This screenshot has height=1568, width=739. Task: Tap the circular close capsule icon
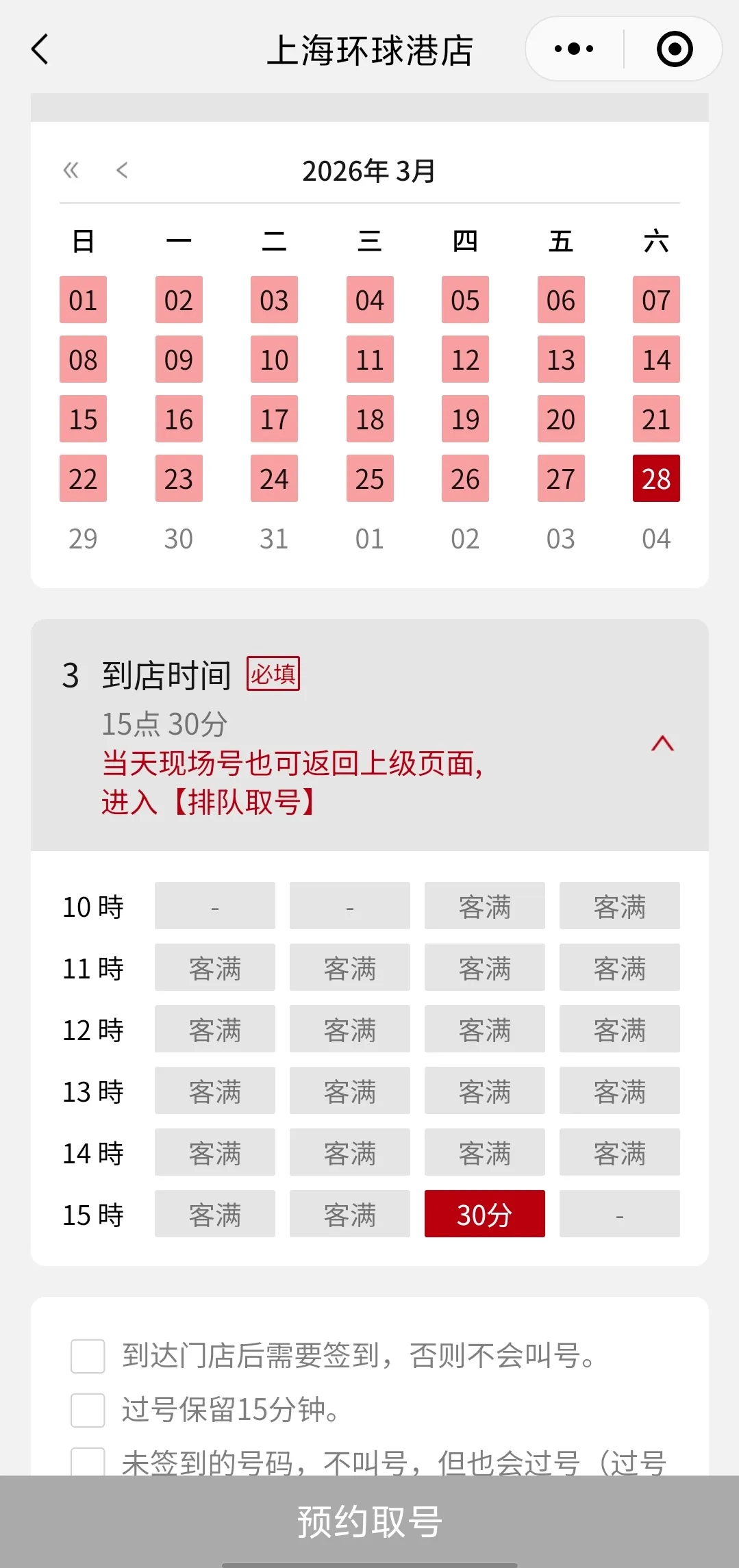(x=673, y=49)
